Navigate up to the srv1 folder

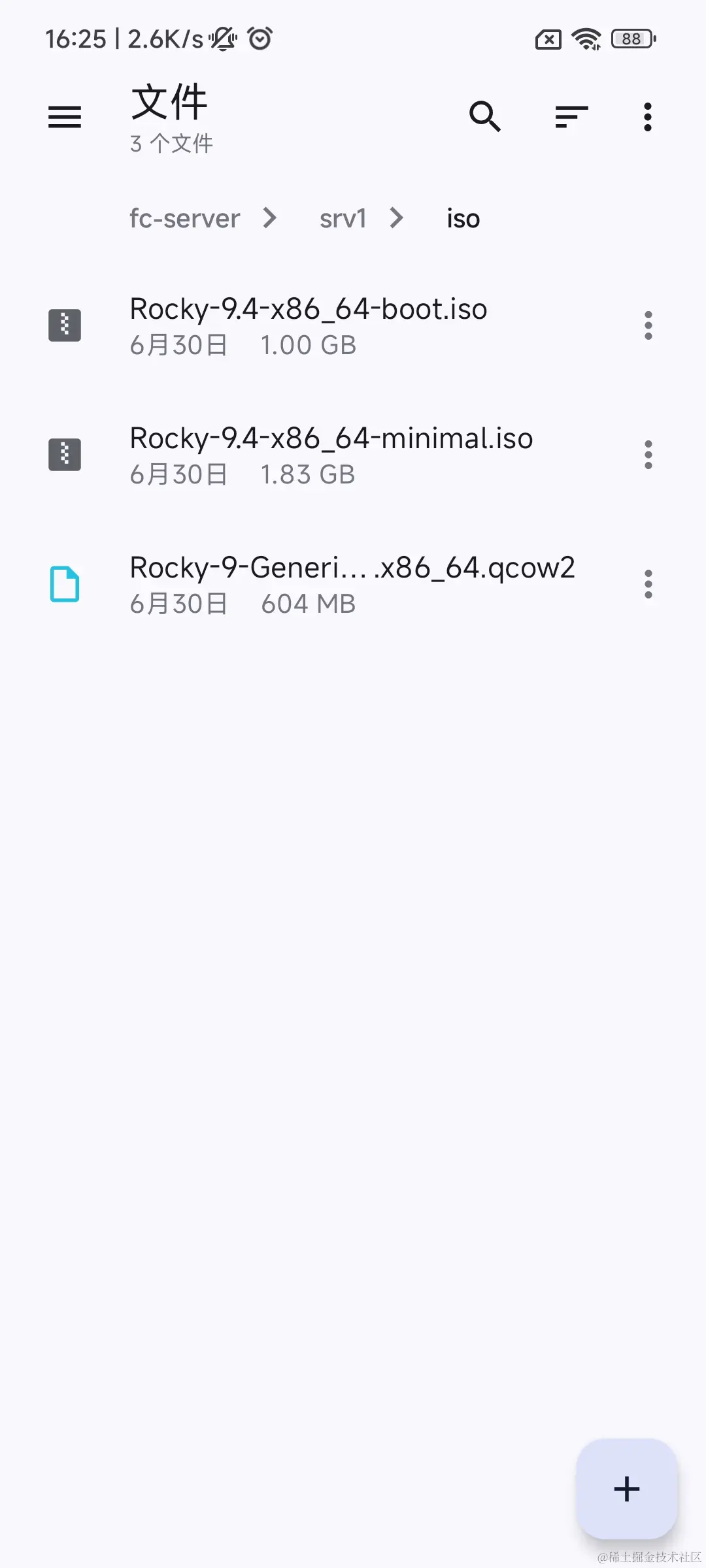click(x=343, y=218)
